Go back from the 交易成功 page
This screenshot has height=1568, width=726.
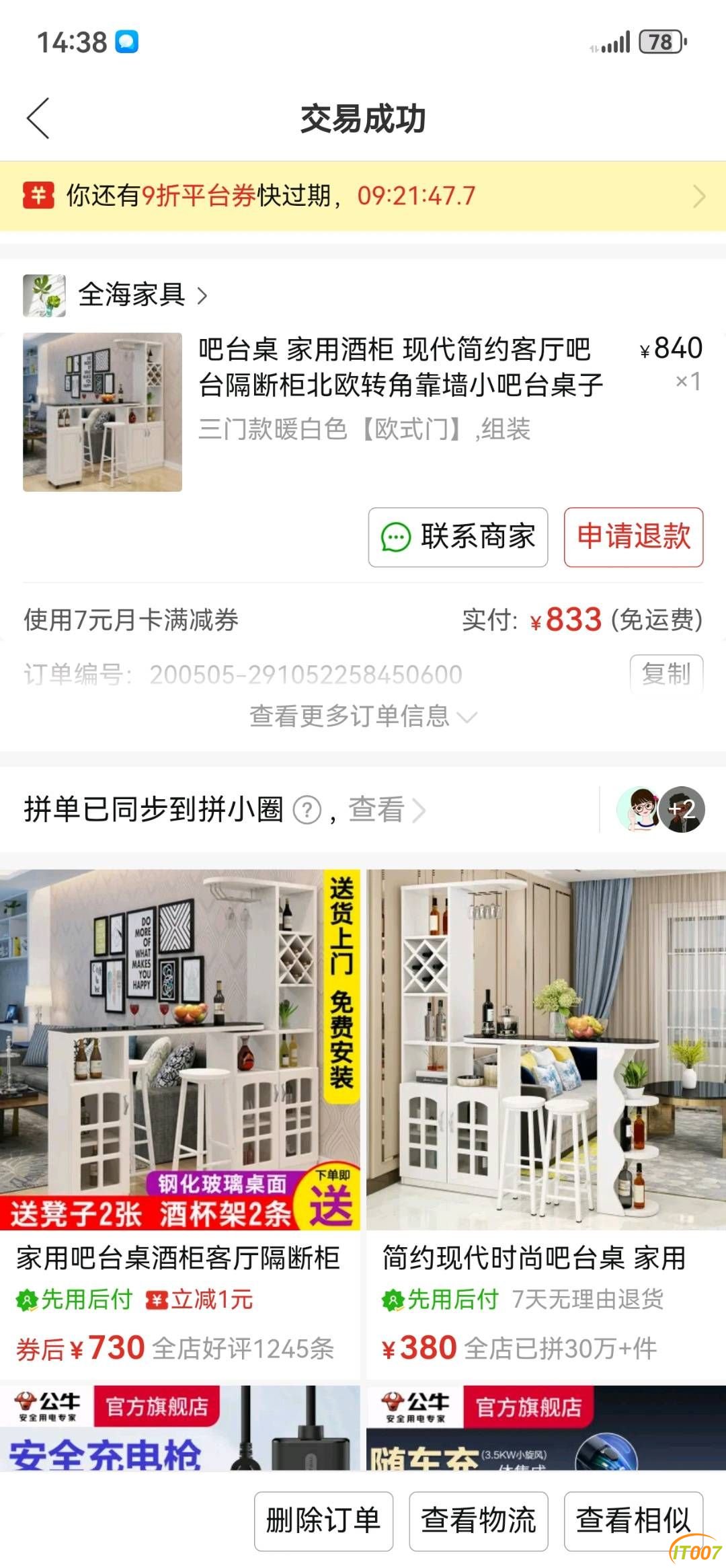(x=38, y=118)
